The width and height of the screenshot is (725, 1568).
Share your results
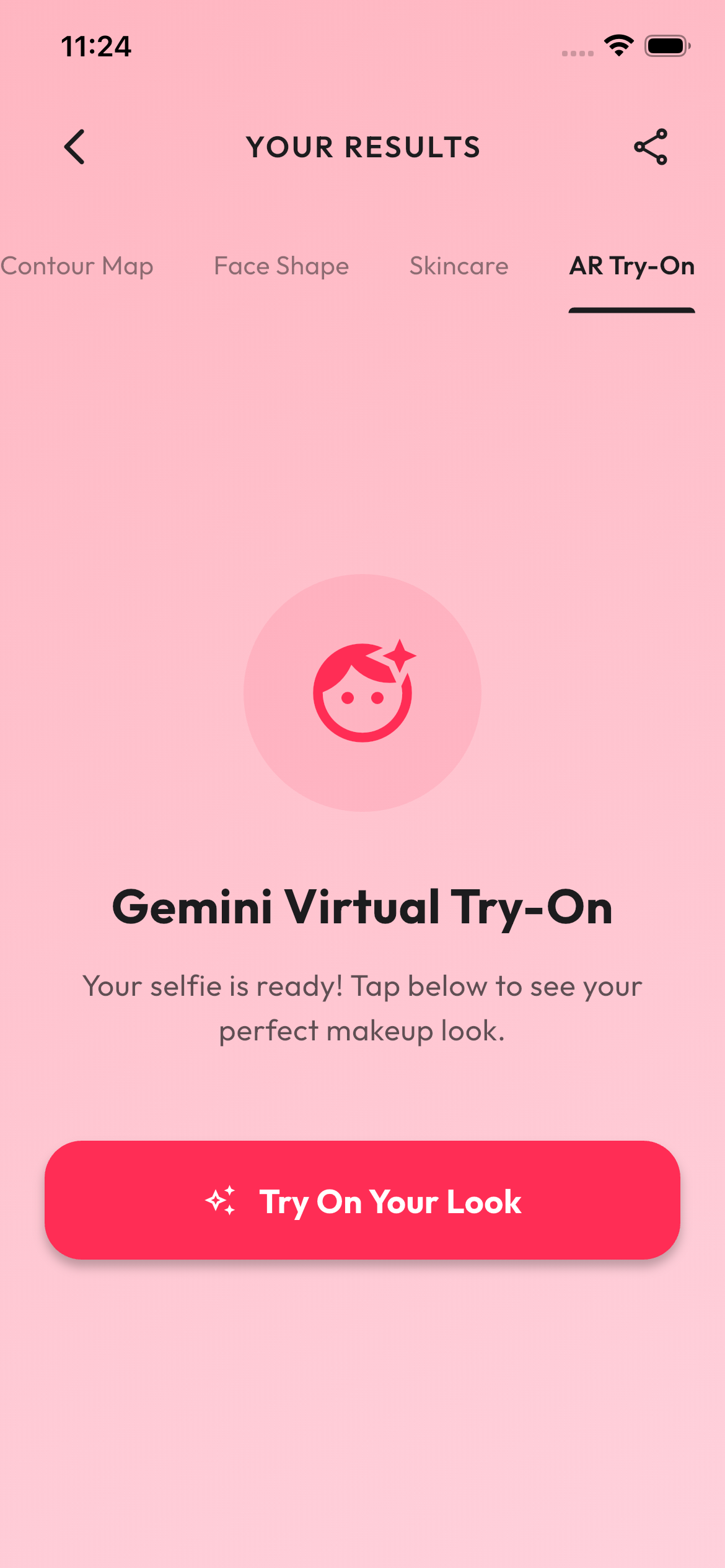coord(650,147)
